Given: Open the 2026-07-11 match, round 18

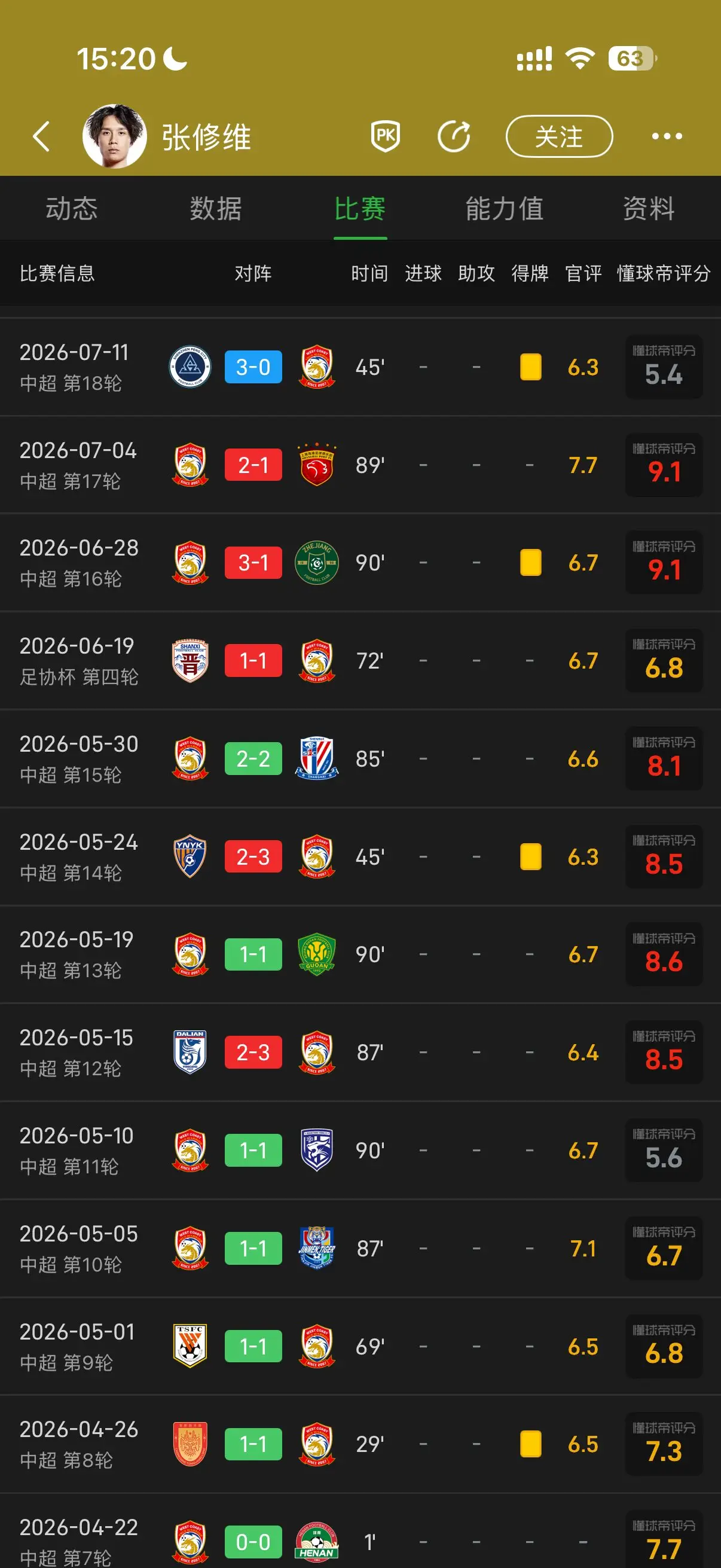Looking at the screenshot, I should (360, 367).
